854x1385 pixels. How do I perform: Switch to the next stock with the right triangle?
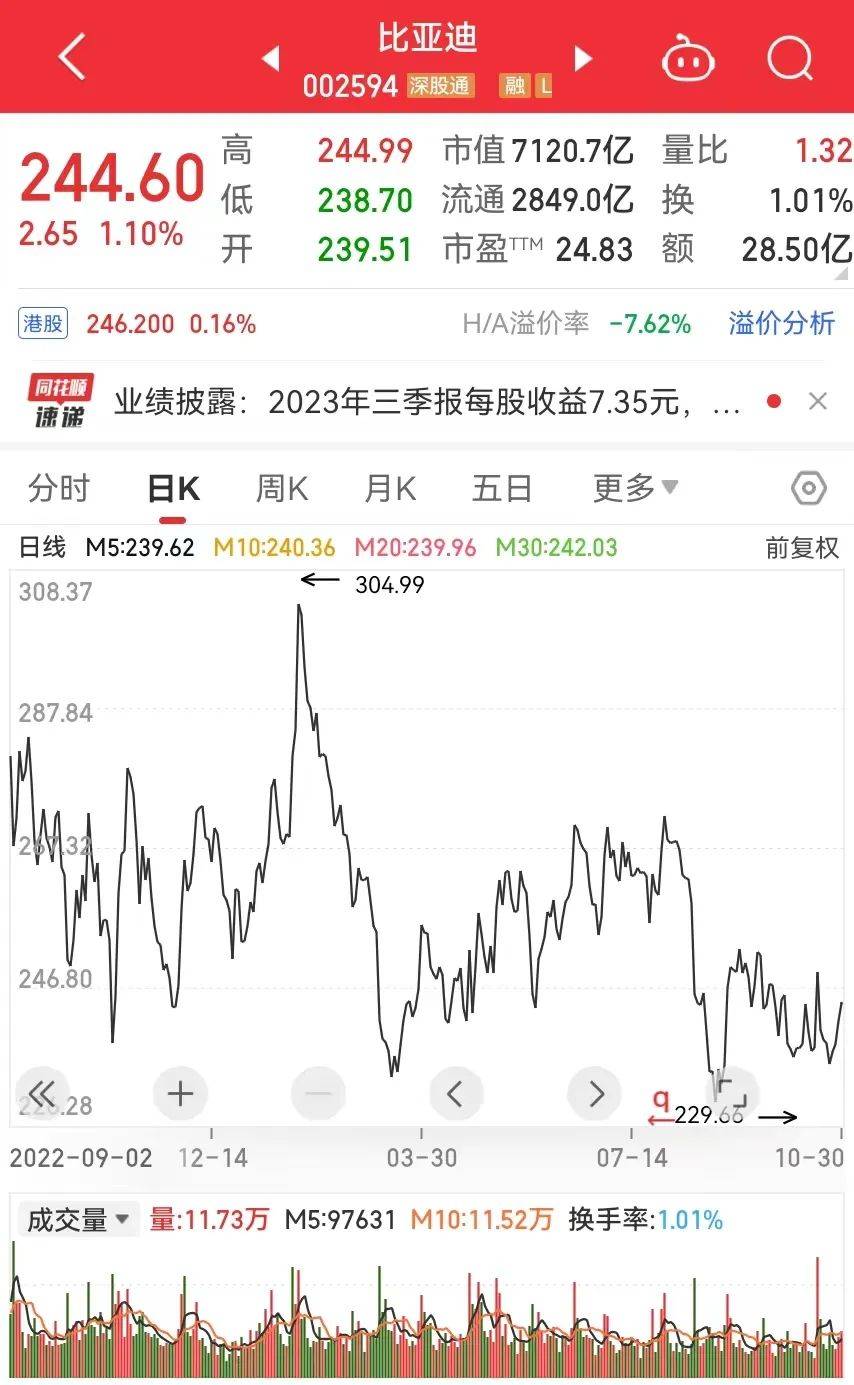[583, 59]
